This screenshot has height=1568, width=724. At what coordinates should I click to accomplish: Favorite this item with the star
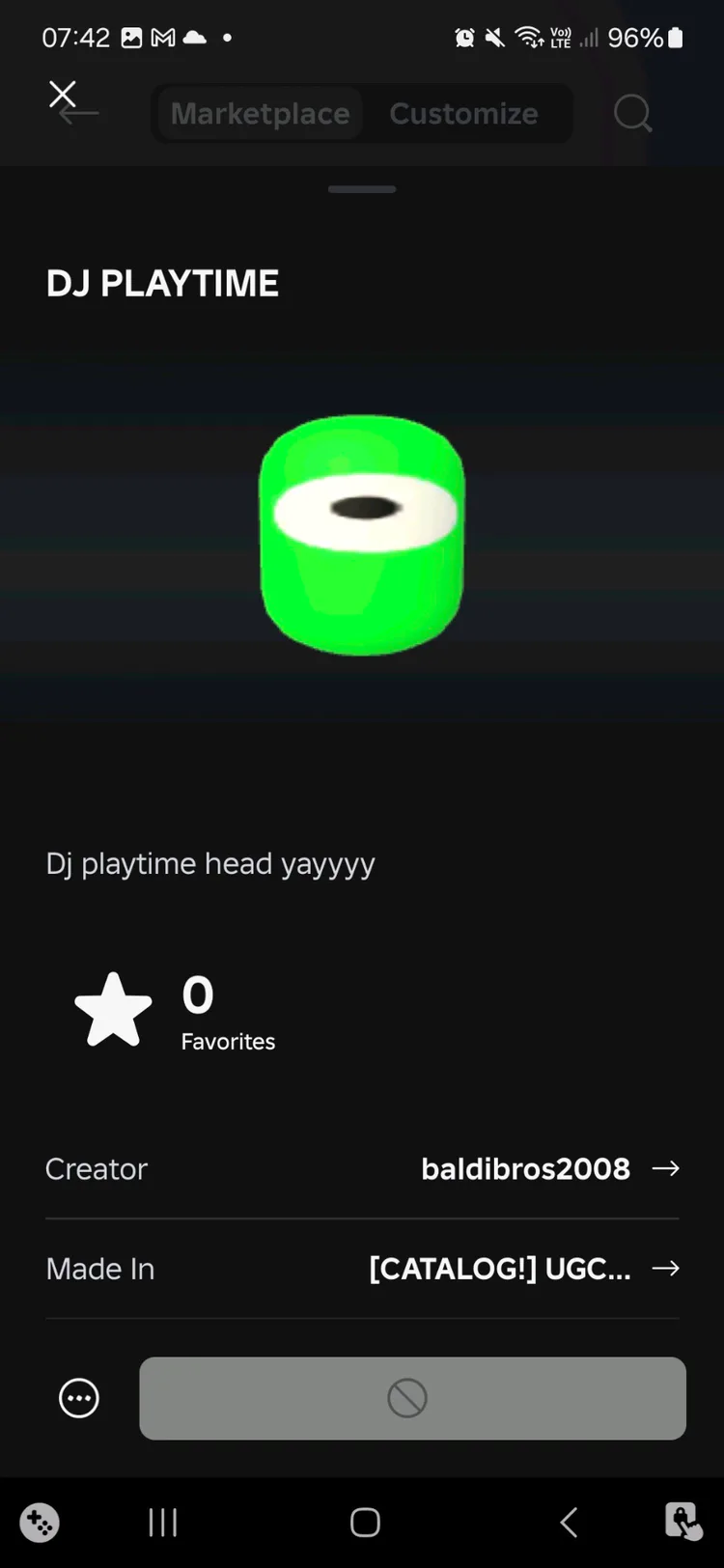[x=114, y=1010]
